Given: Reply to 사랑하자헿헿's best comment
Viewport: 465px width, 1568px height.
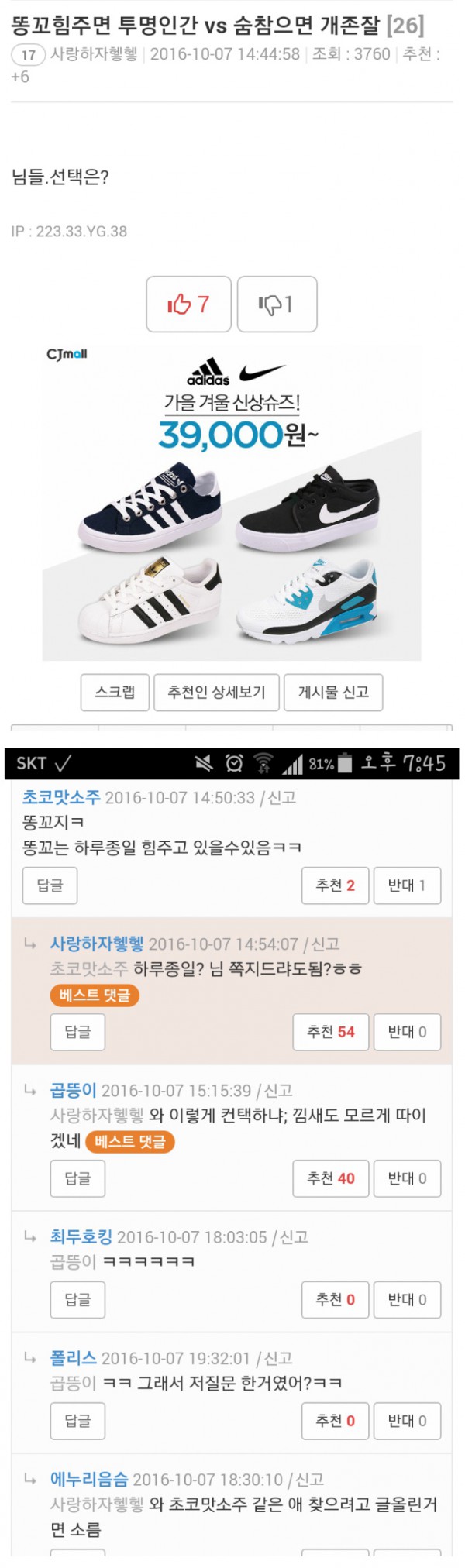Looking at the screenshot, I should pos(77,1032).
